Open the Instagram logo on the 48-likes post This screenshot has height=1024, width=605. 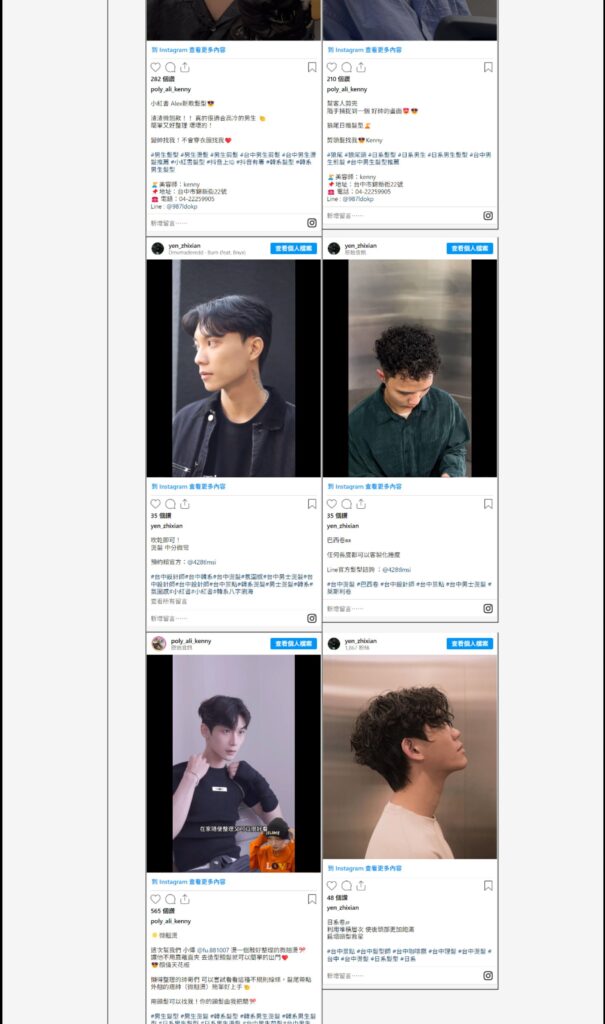point(488,975)
